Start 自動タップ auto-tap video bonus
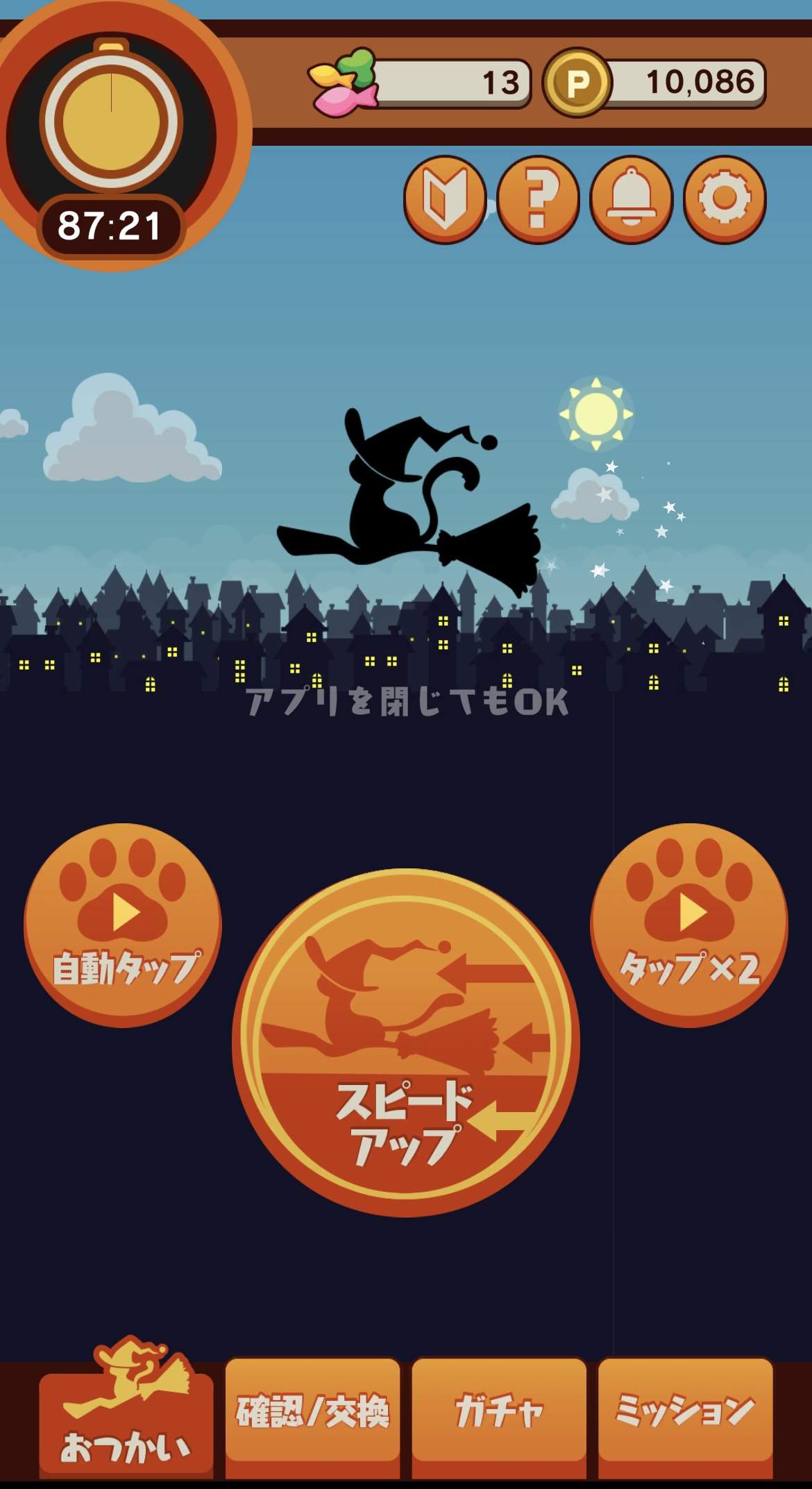Viewport: 812px width, 1489px height. tap(123, 923)
